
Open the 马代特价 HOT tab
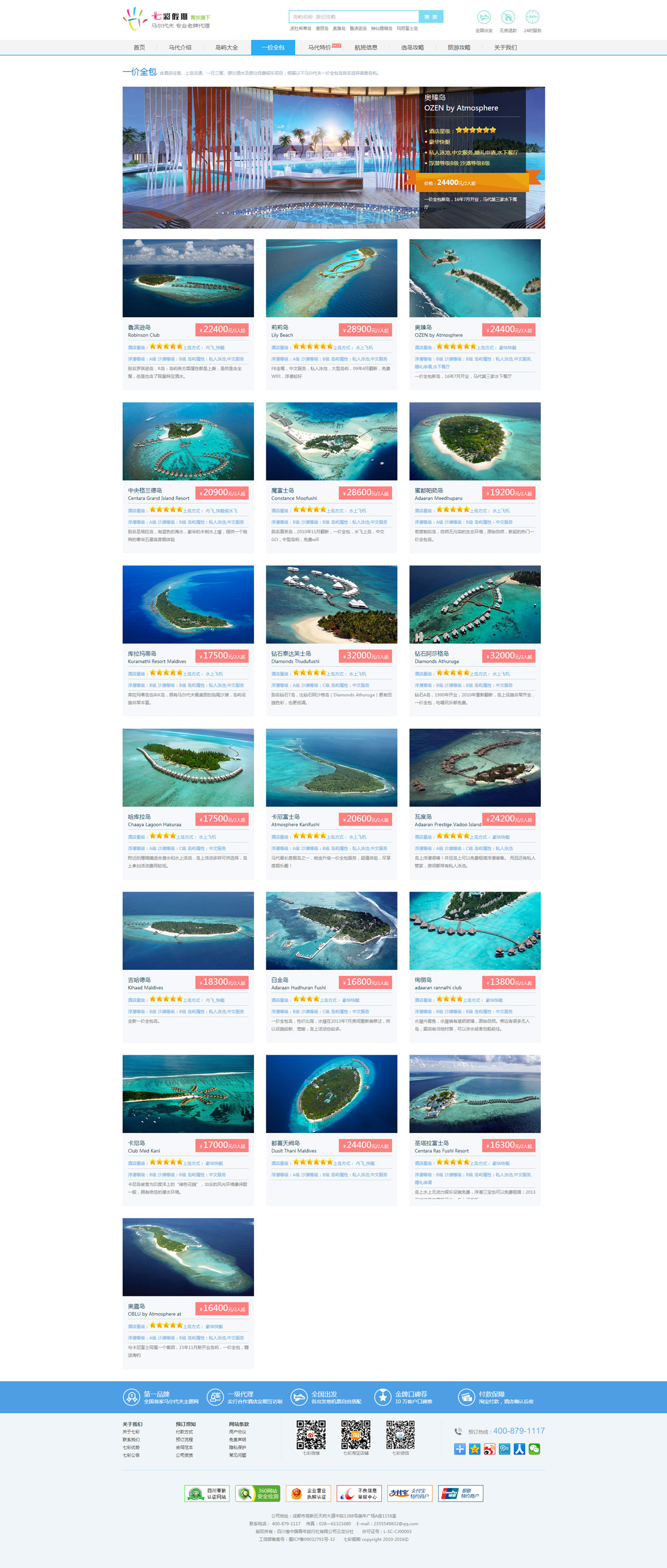click(x=322, y=47)
